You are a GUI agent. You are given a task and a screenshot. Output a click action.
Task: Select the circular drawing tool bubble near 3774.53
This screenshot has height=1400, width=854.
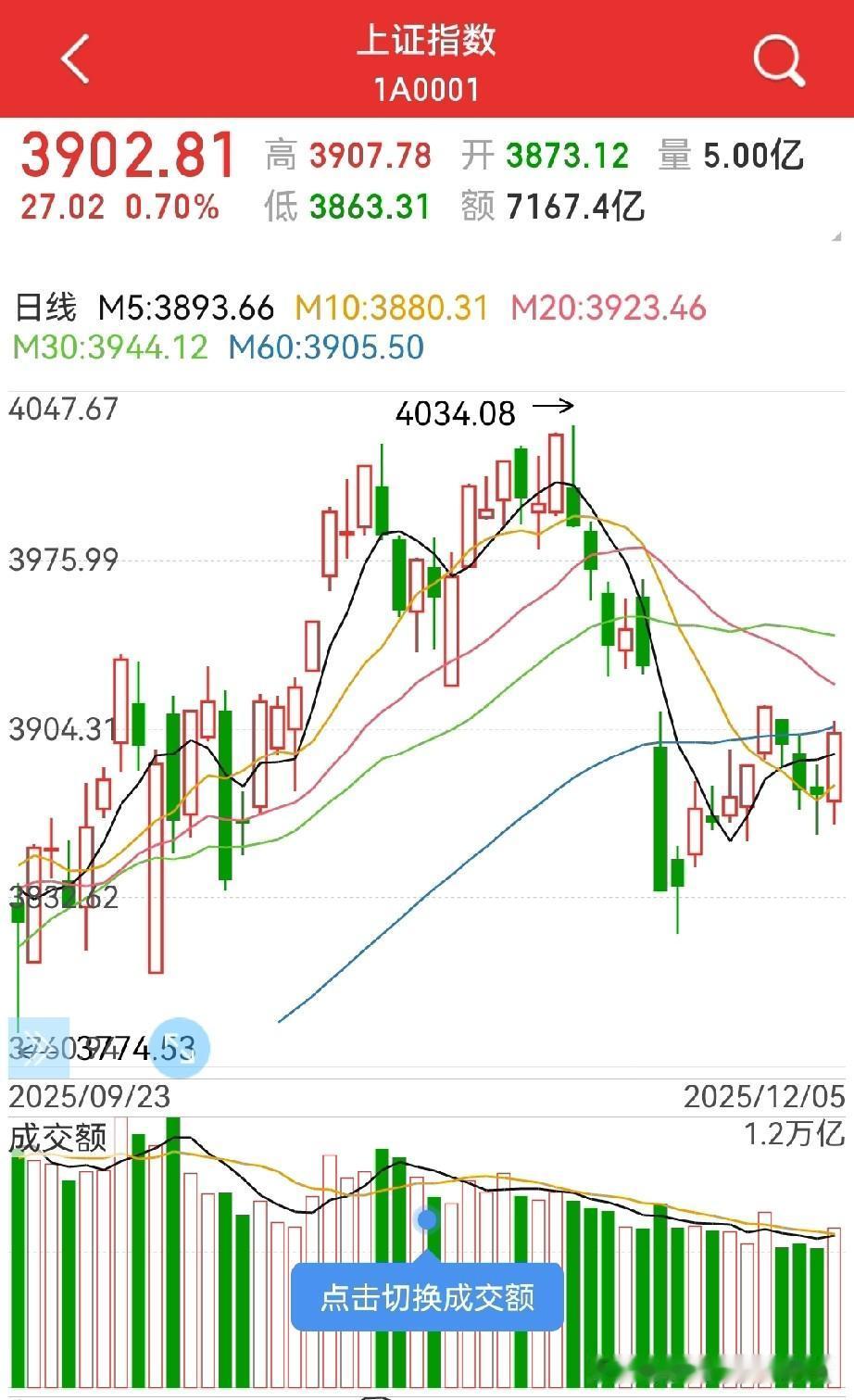tap(181, 1048)
